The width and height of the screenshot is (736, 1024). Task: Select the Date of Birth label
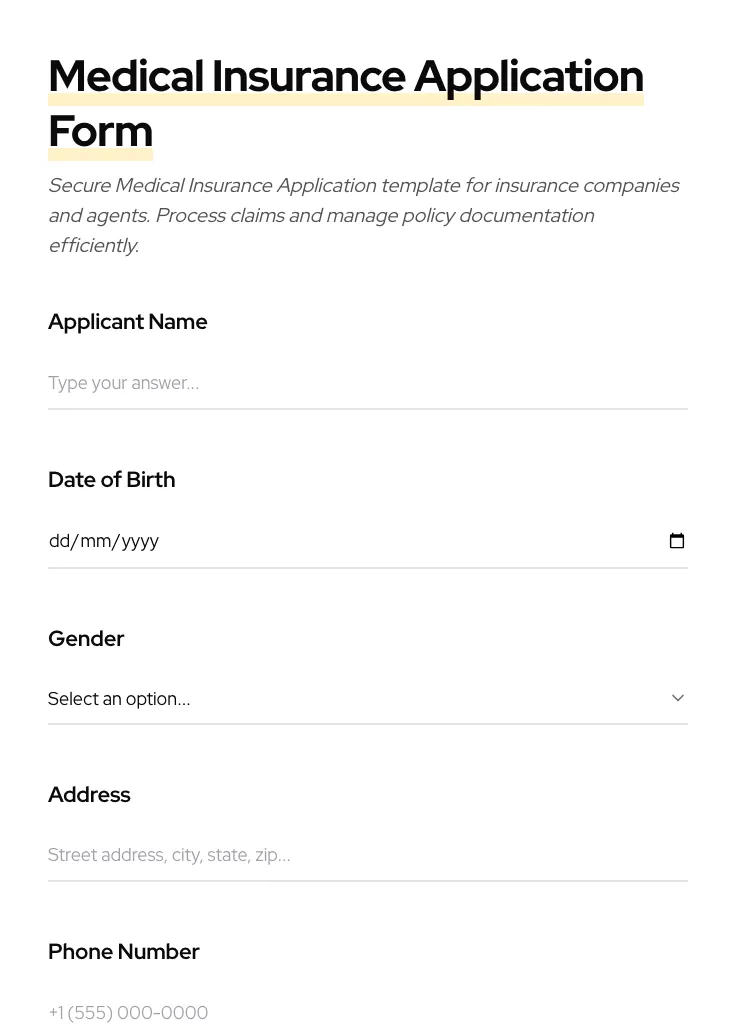[111, 479]
